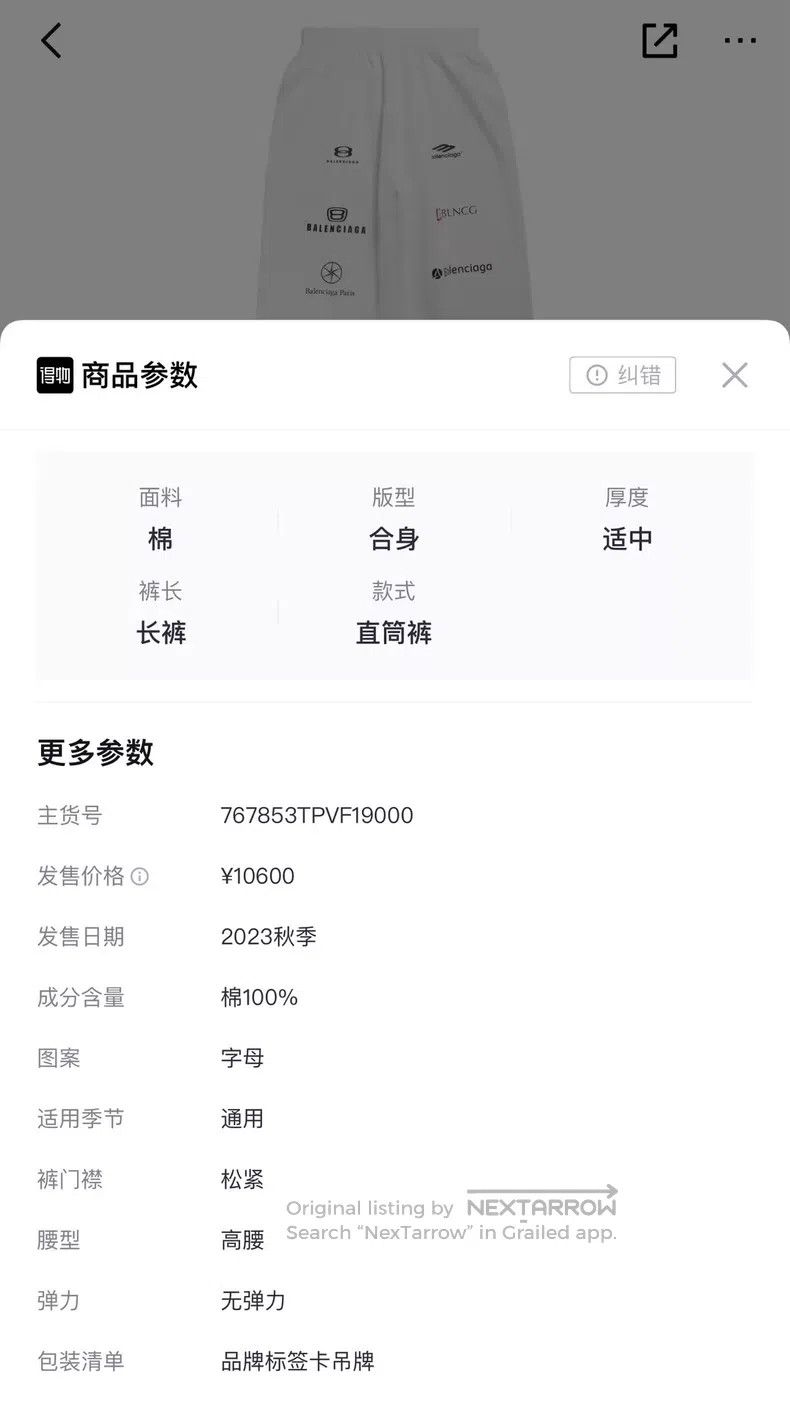Screen dimensions: 790x1410
Task: Go back with the top-left arrow
Action: coord(51,41)
